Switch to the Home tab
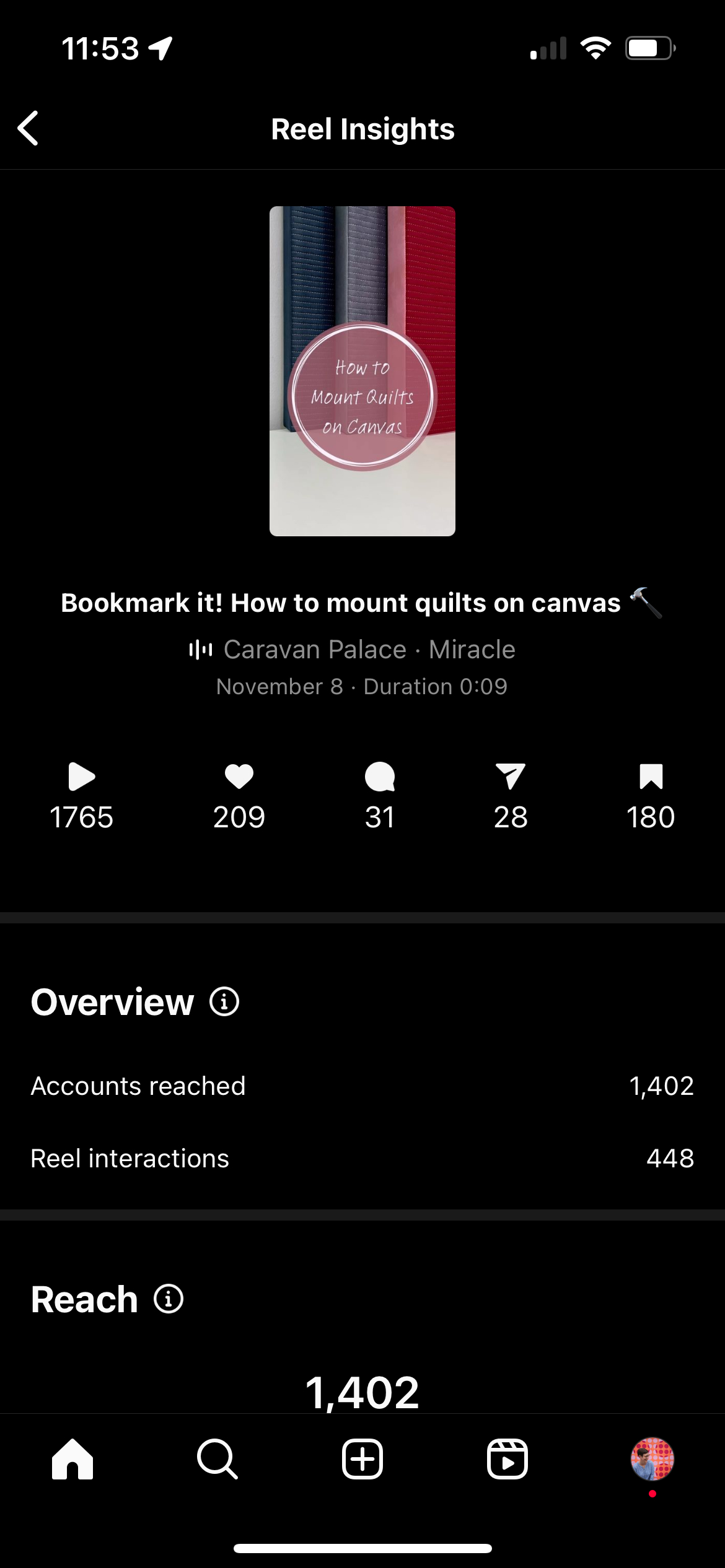This screenshot has height=1568, width=725. click(72, 1459)
